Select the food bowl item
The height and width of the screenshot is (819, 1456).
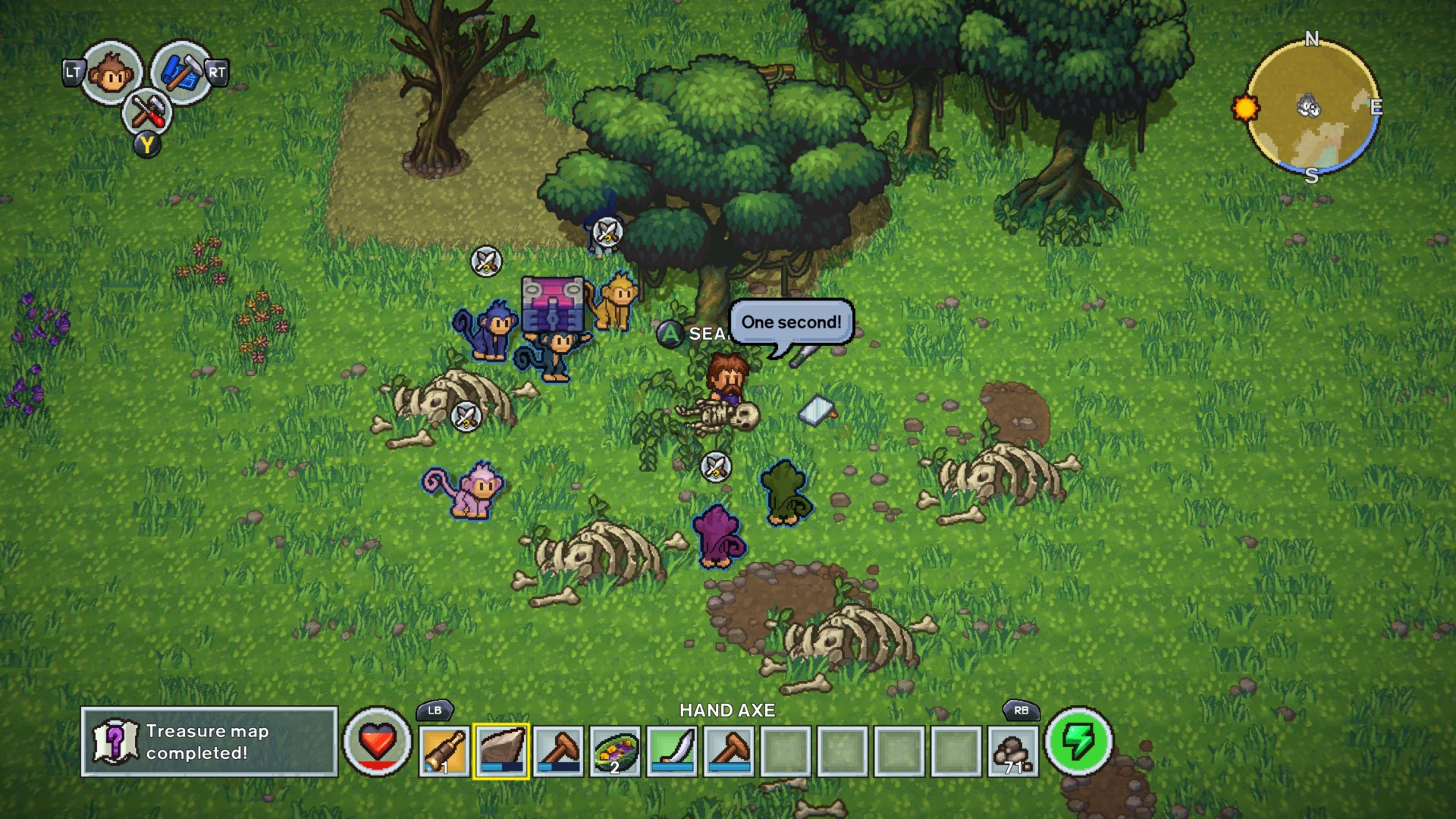[x=615, y=751]
